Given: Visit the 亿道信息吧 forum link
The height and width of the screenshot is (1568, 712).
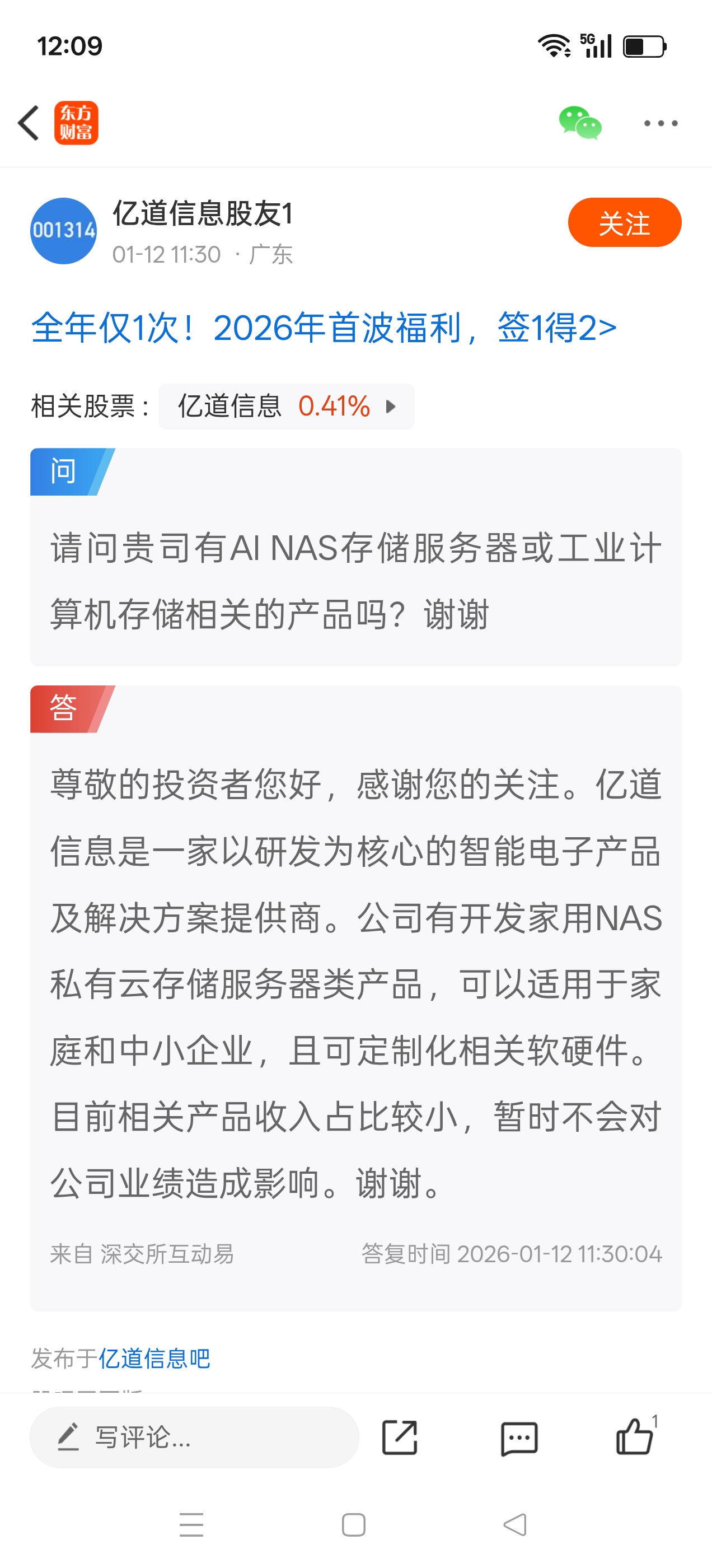Looking at the screenshot, I should [154, 1359].
